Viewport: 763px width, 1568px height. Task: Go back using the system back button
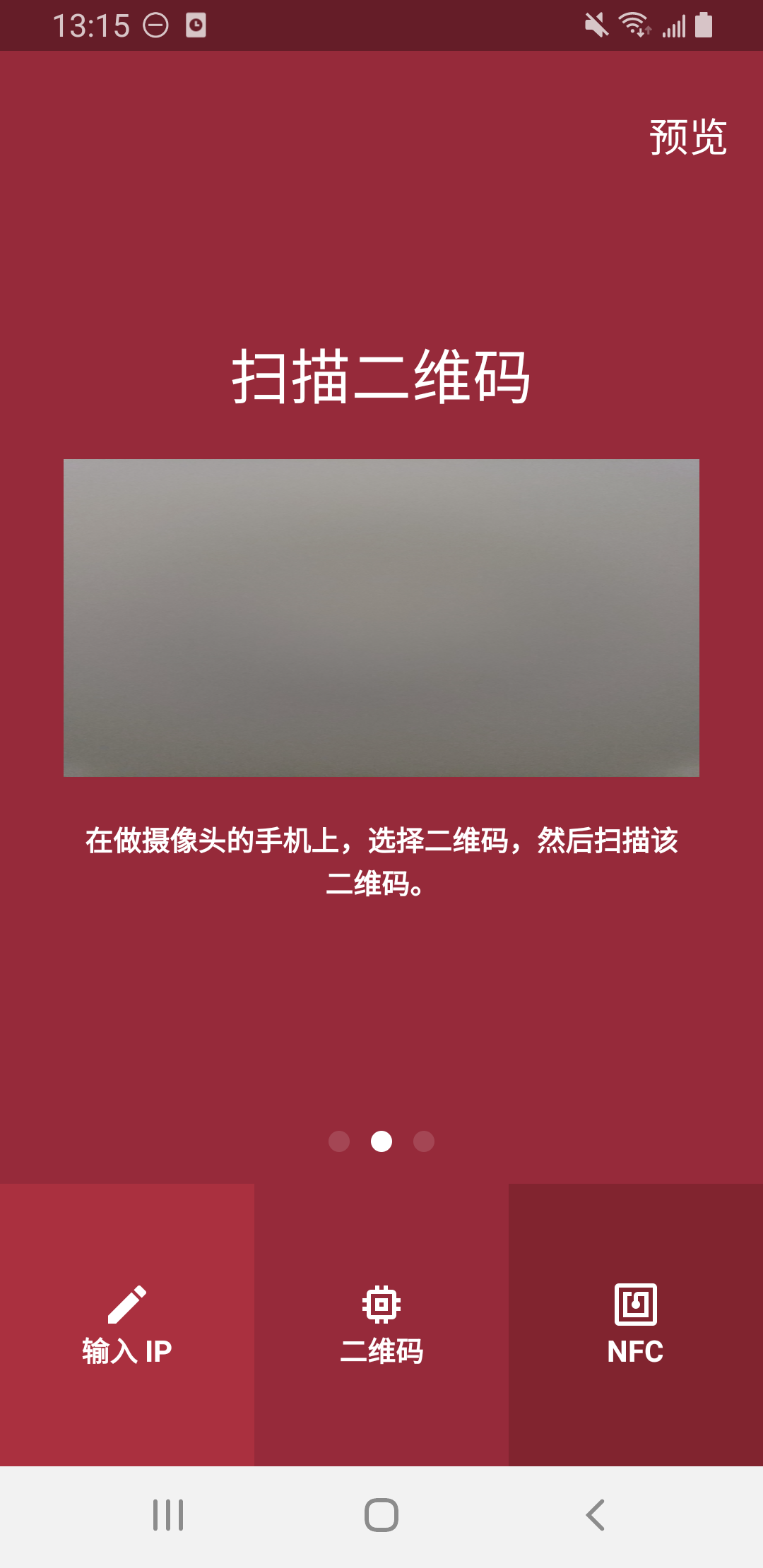click(595, 1515)
